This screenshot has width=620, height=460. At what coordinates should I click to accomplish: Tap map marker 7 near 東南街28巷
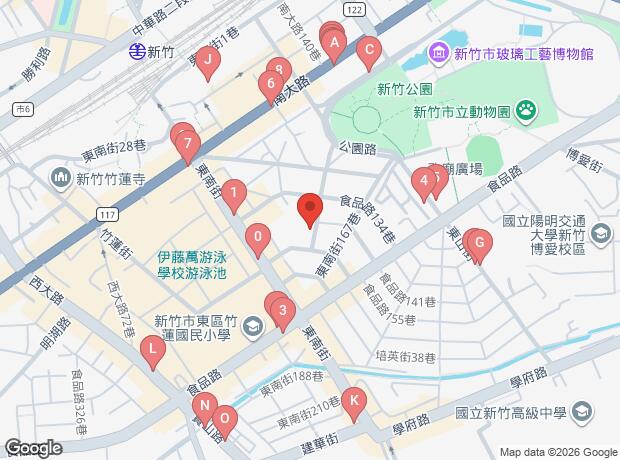click(188, 147)
